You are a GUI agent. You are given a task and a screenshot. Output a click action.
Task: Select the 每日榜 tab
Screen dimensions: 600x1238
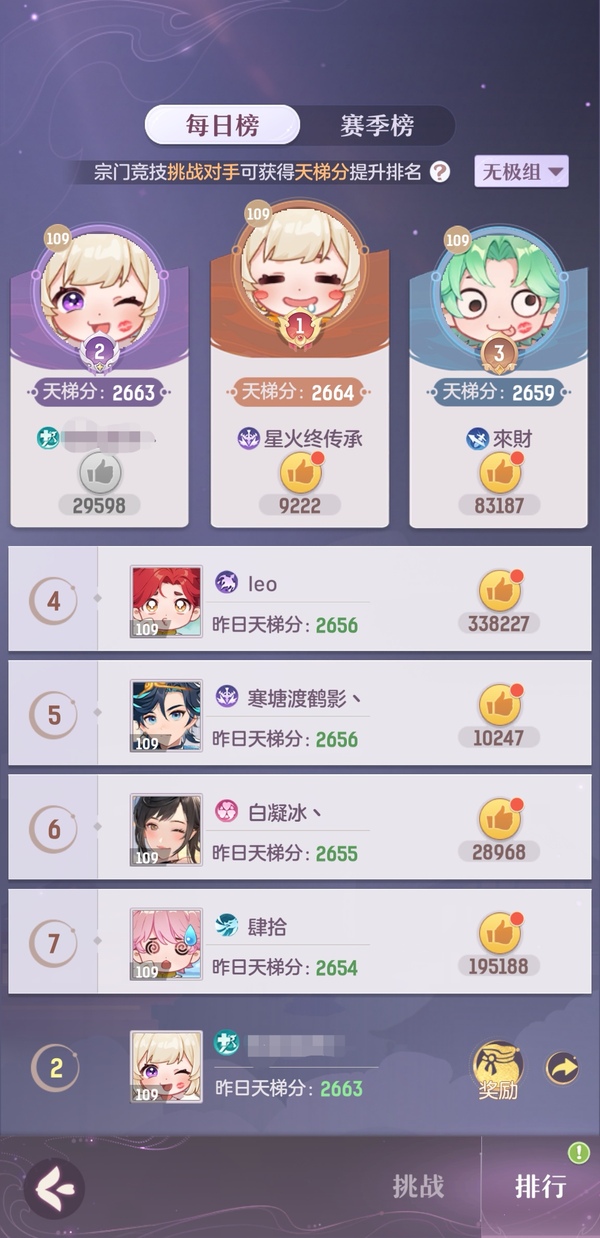pos(222,126)
